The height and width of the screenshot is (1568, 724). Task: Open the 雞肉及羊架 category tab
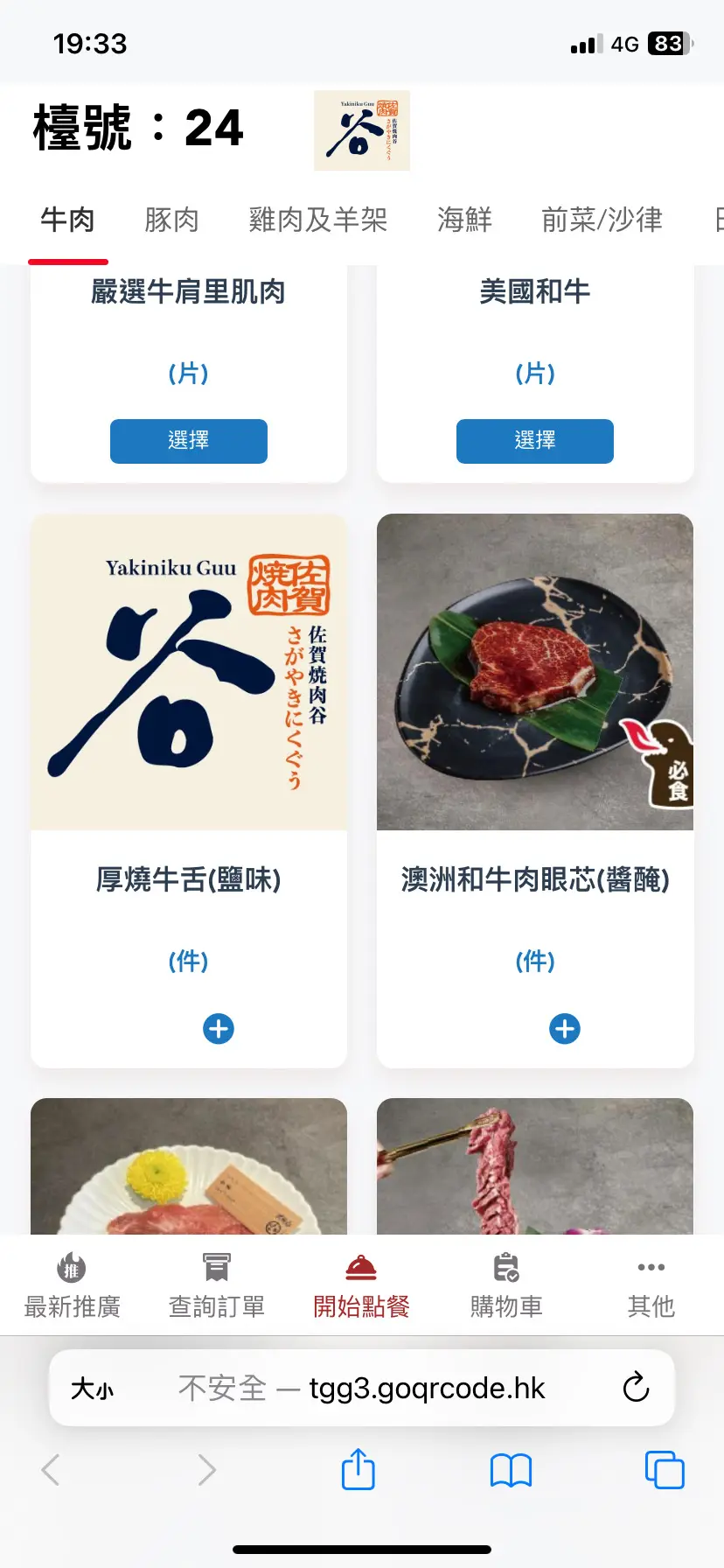point(317,220)
